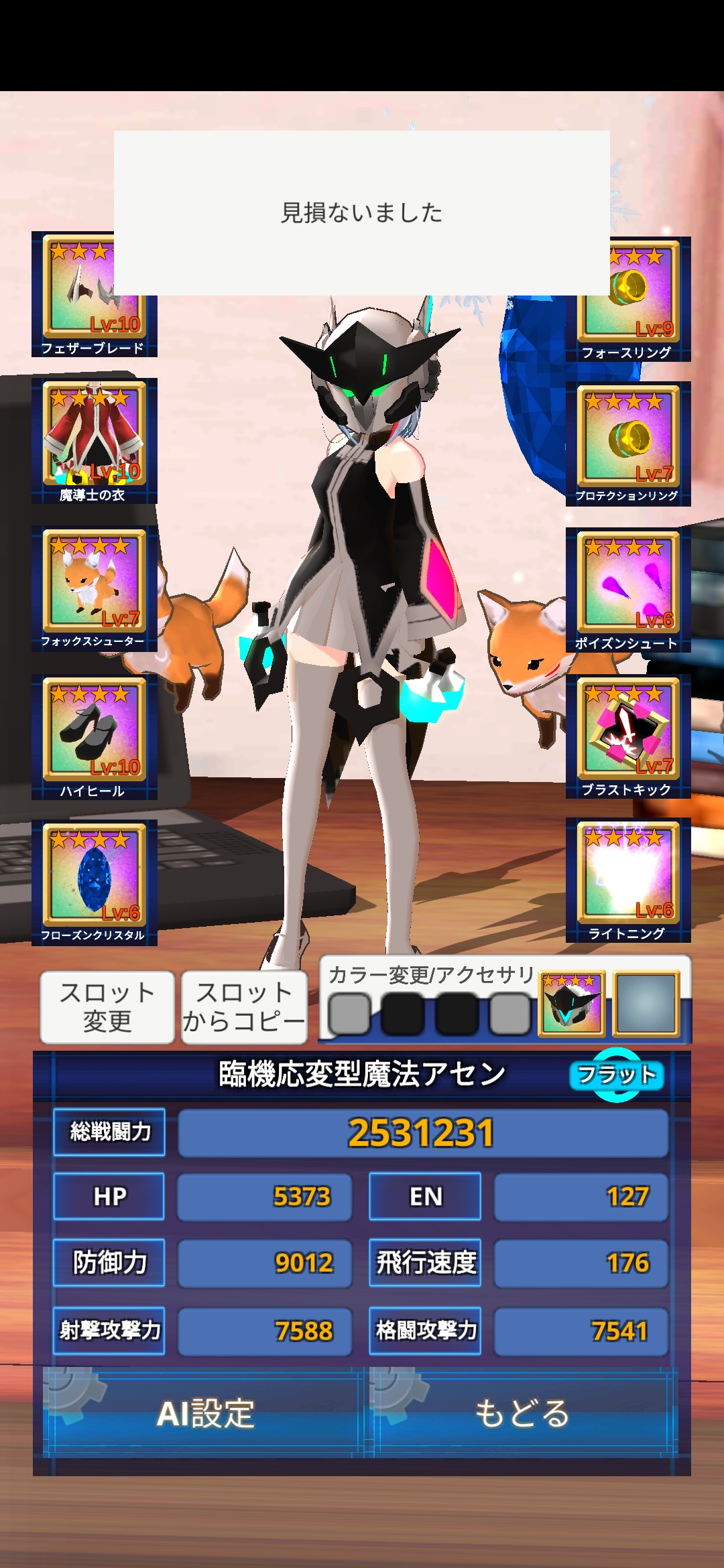Select the フォックスシューター slot
724x1568 pixels.
pyautogui.click(x=95, y=588)
